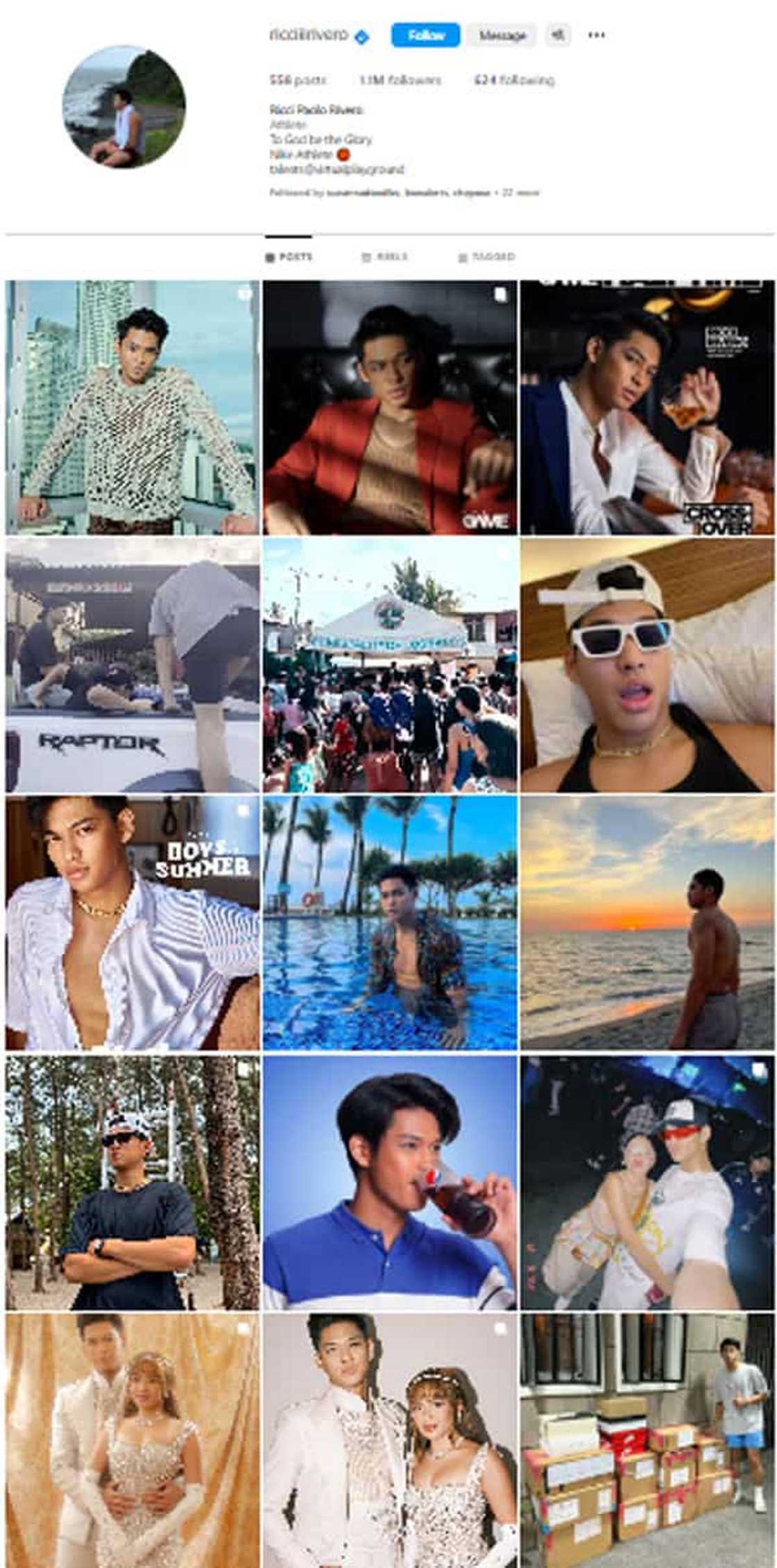View the followers list
Viewport: 777px width, 1568px height.
pos(400,81)
